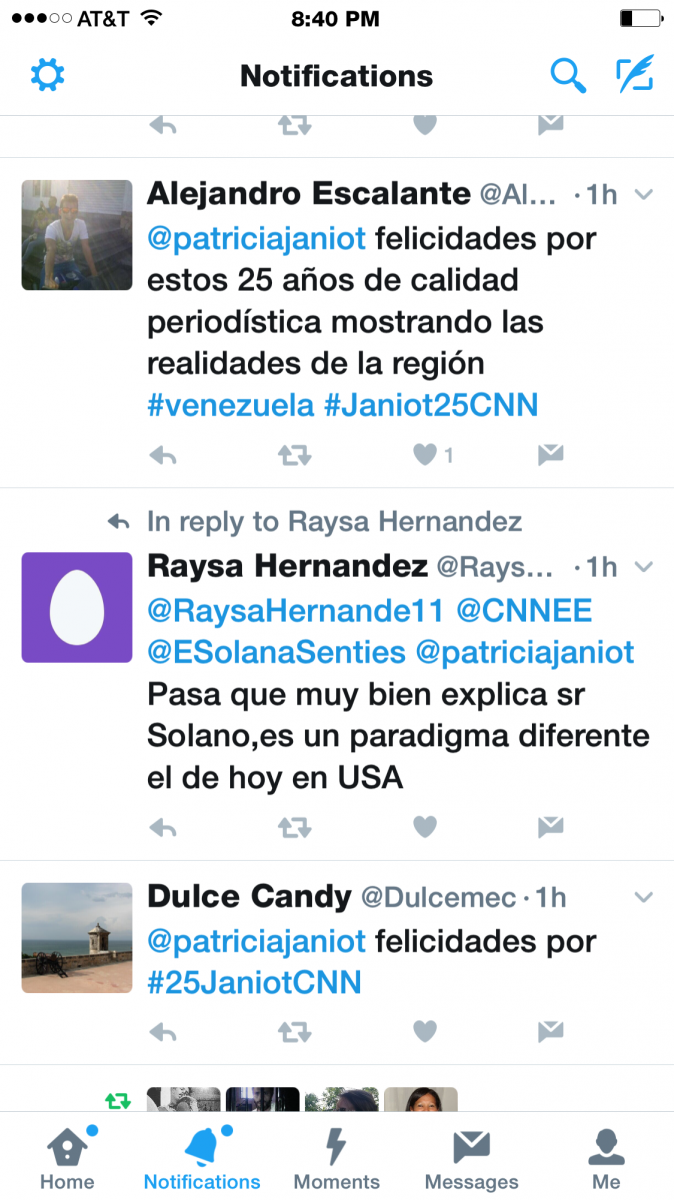The image size is (674, 1200).
Task: Open the #25JaniotCNN hashtag
Action: (x=254, y=983)
